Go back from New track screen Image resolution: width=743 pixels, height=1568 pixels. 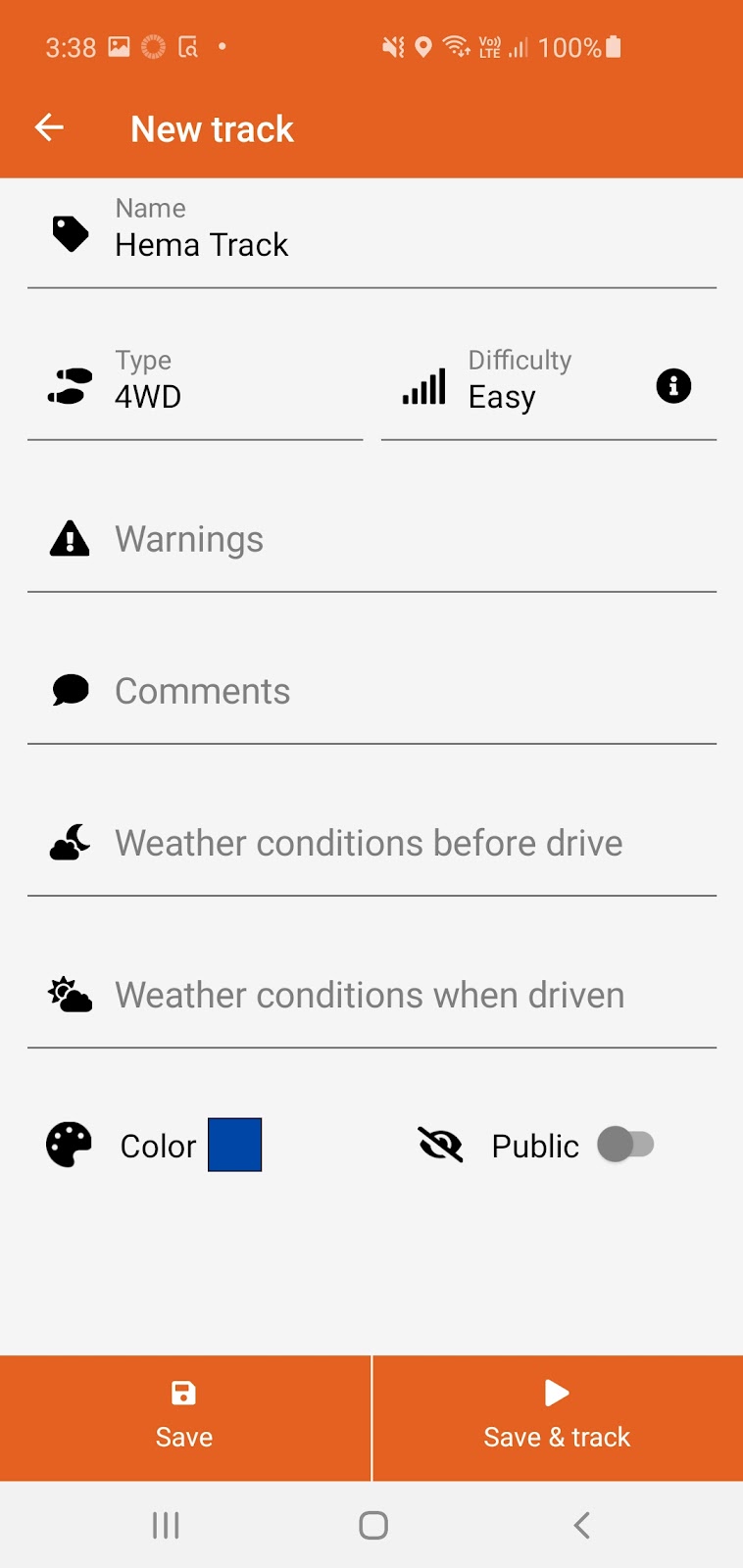click(49, 127)
